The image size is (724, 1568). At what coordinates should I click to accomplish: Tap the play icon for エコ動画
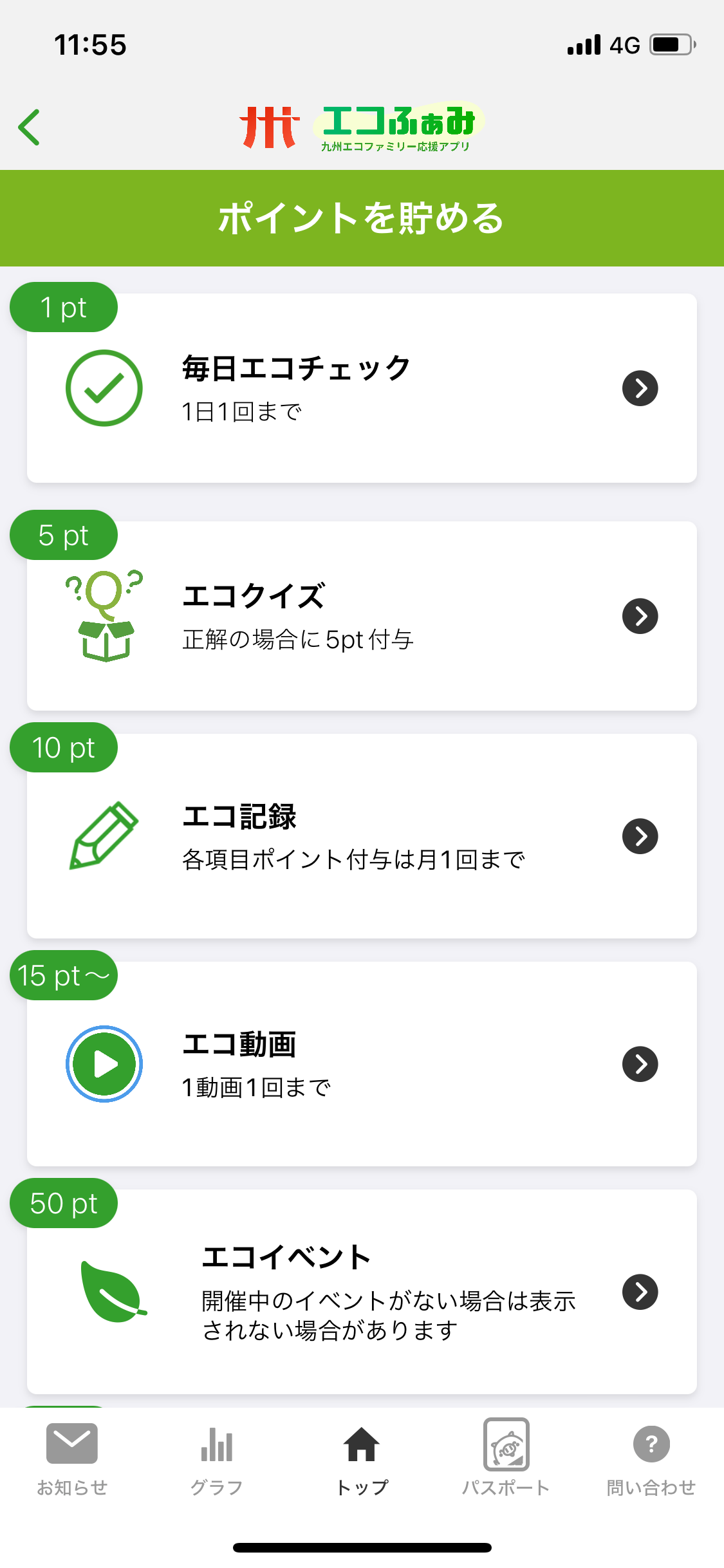tap(104, 1063)
